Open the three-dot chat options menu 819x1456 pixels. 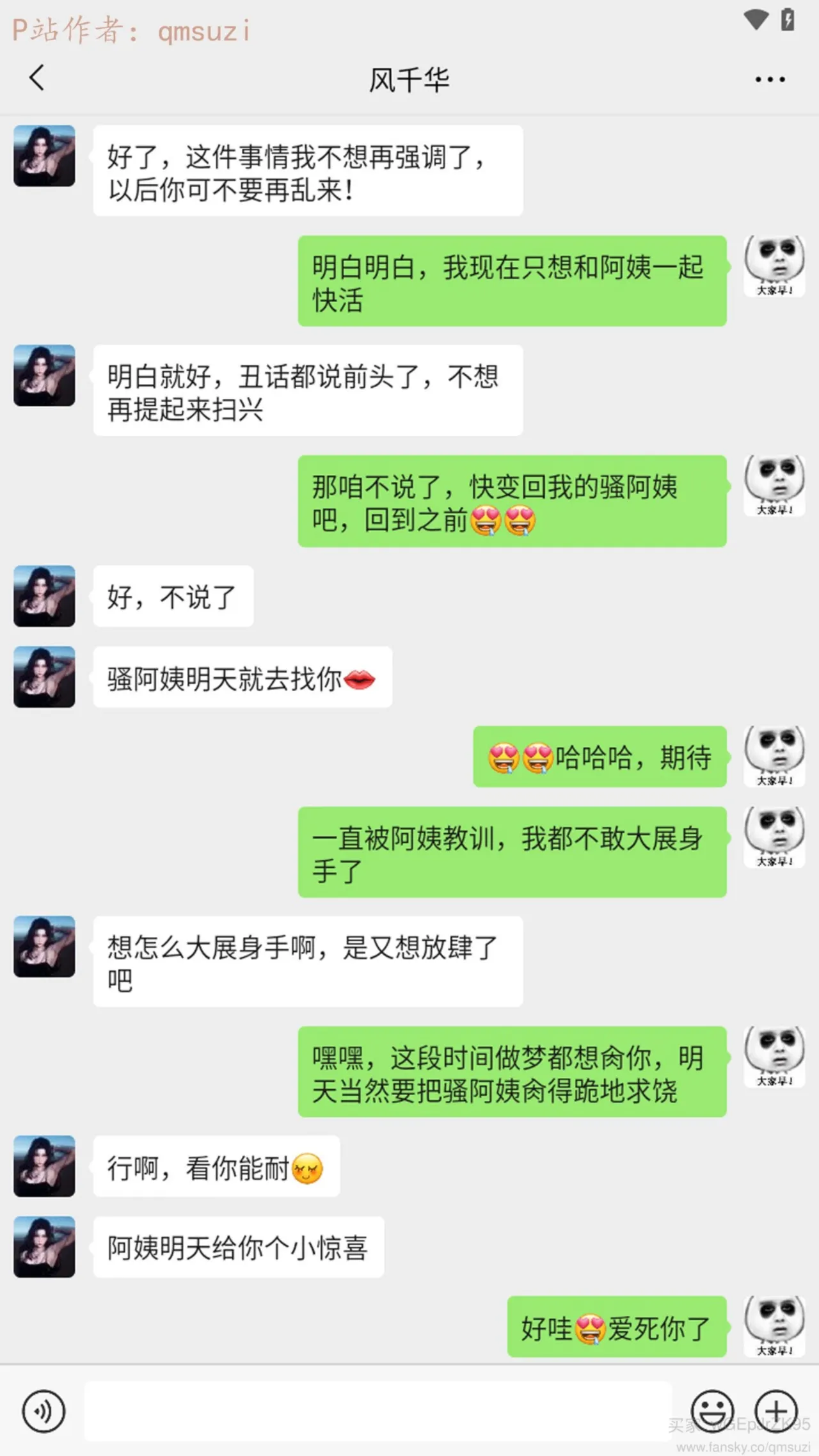[x=770, y=79]
